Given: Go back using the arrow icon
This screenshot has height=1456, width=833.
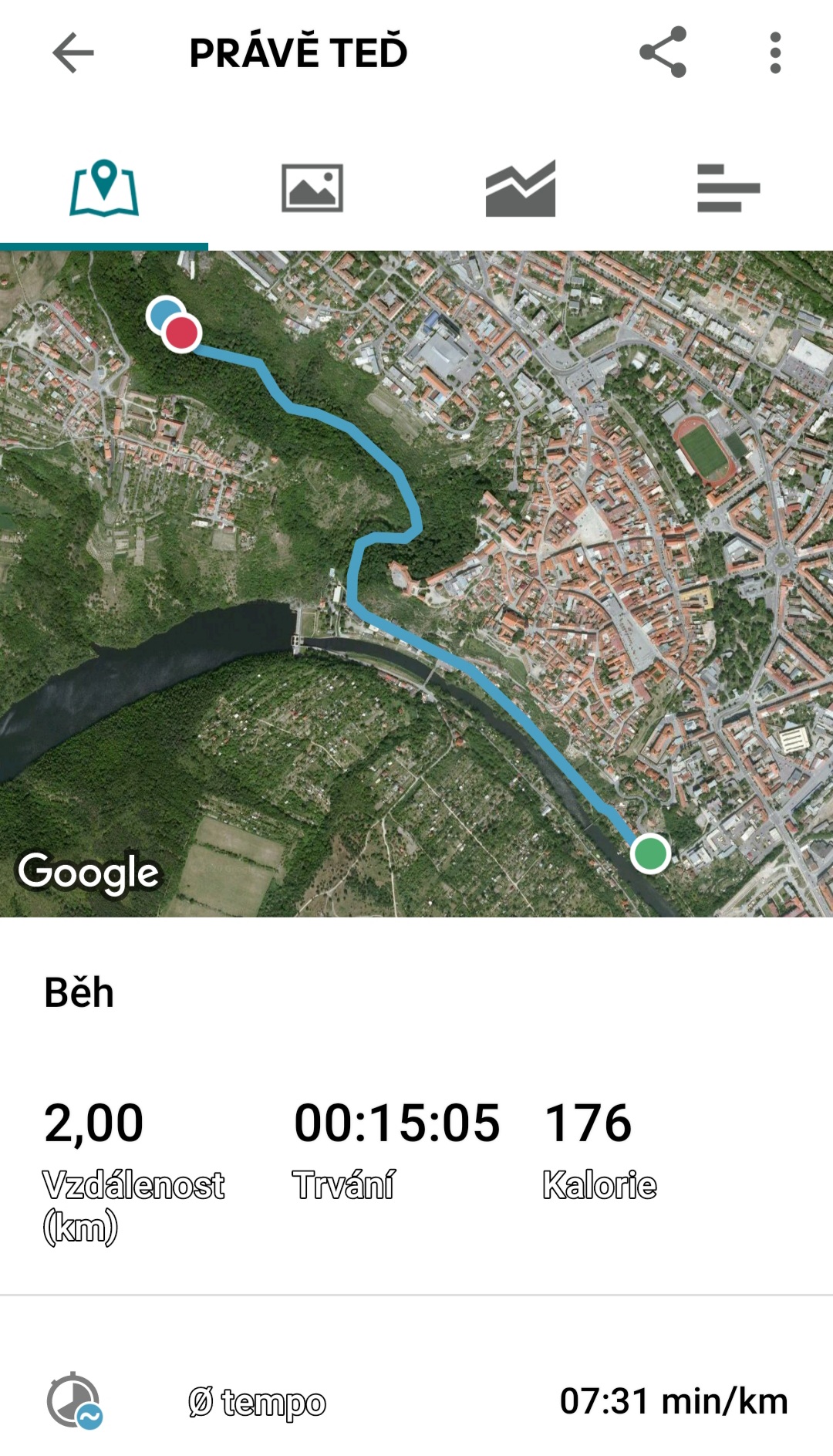Looking at the screenshot, I should pyautogui.click(x=73, y=52).
